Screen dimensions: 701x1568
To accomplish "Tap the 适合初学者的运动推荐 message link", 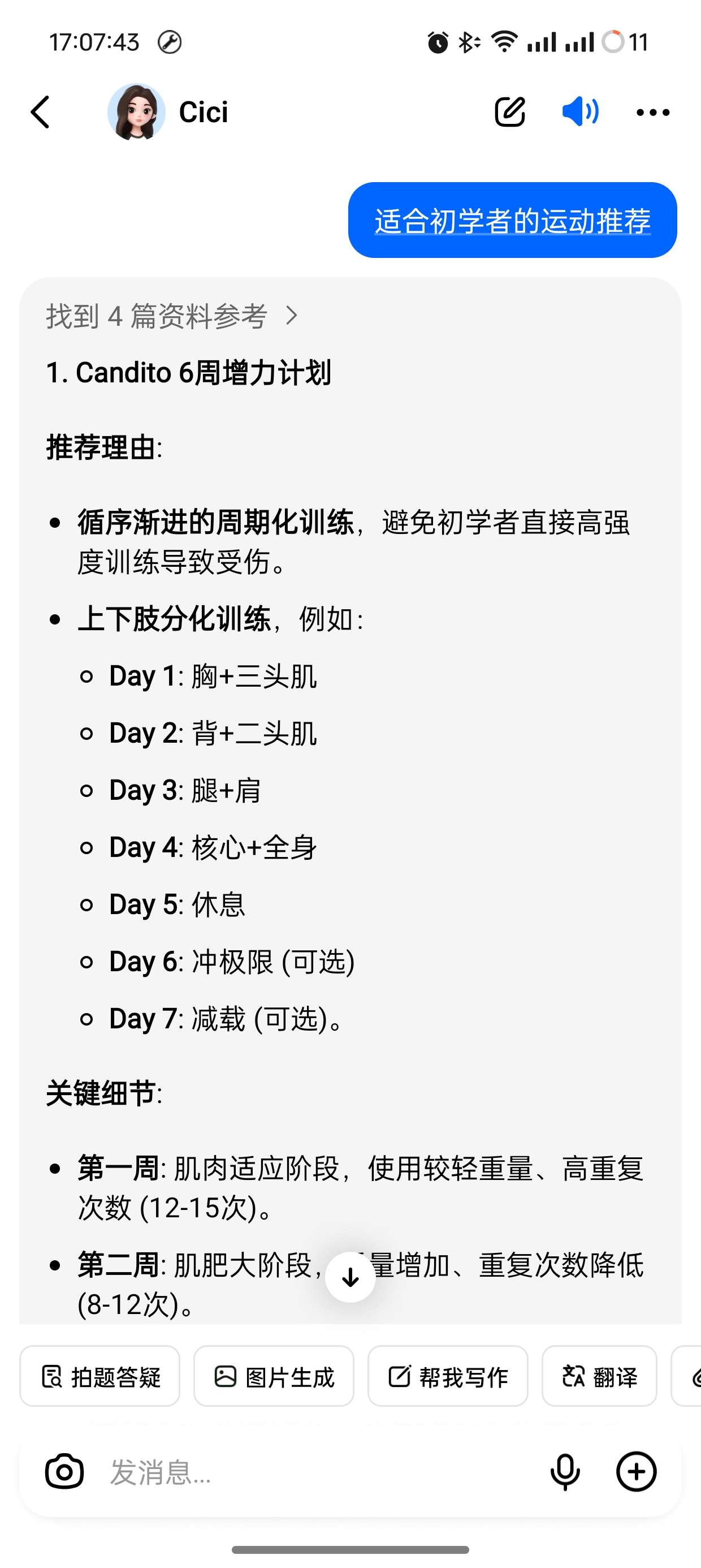I will click(x=512, y=221).
